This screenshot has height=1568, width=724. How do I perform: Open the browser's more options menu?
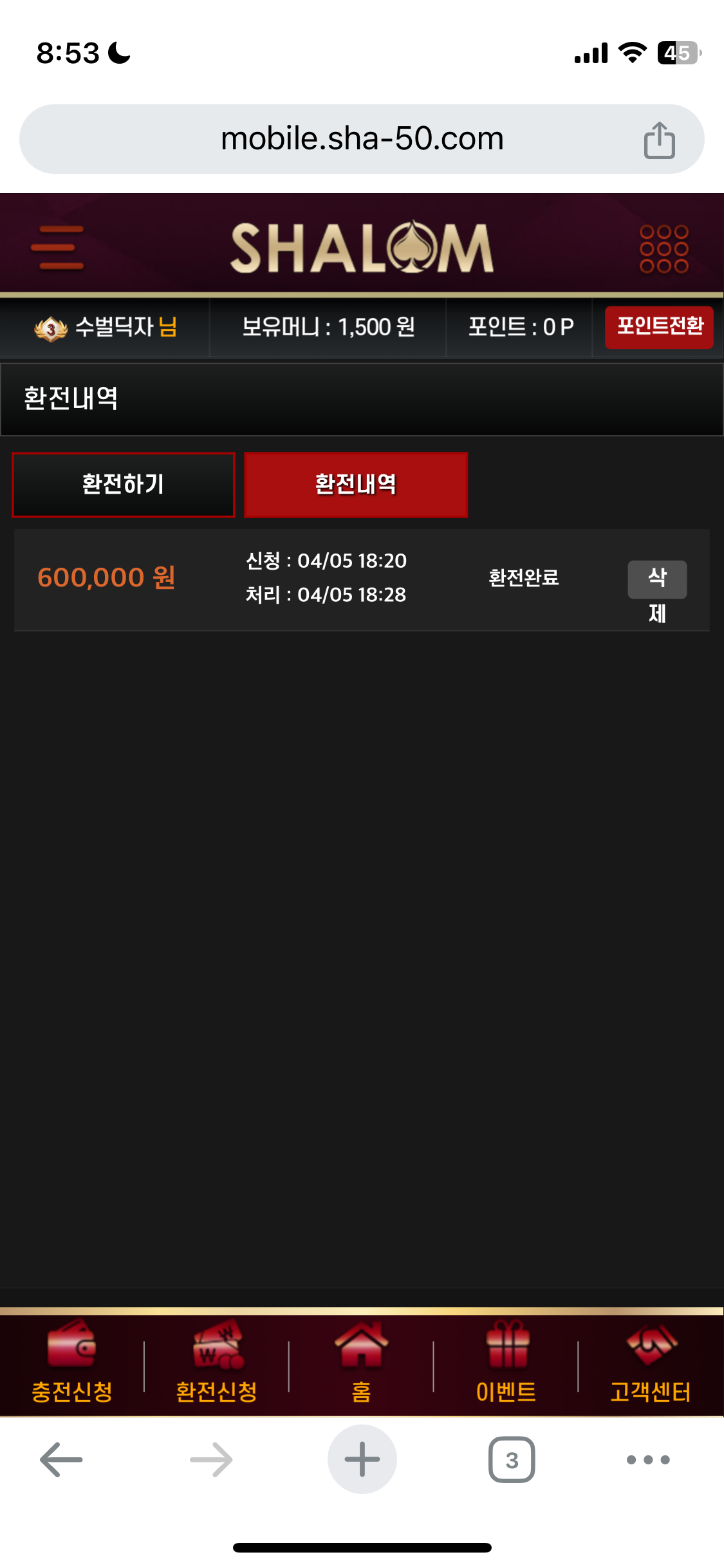648,1459
